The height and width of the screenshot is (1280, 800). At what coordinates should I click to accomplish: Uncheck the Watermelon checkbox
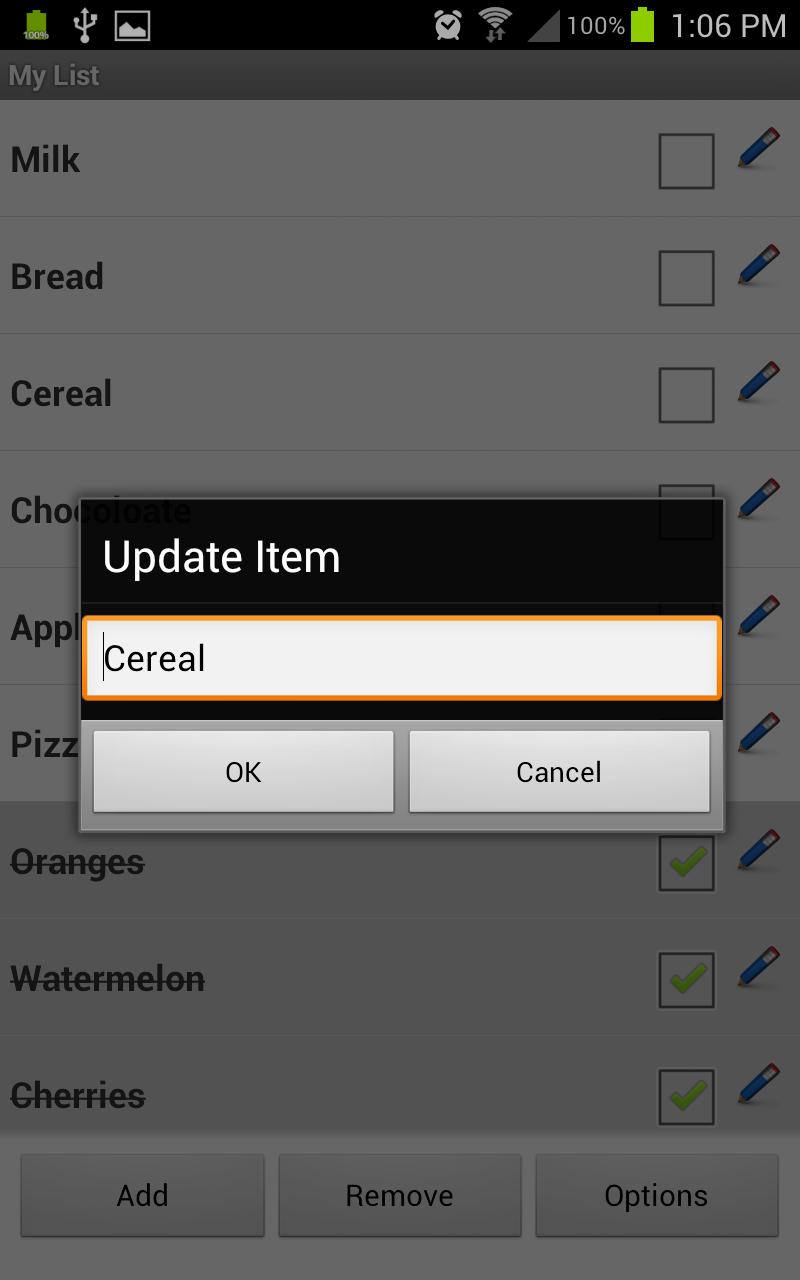[x=686, y=980]
